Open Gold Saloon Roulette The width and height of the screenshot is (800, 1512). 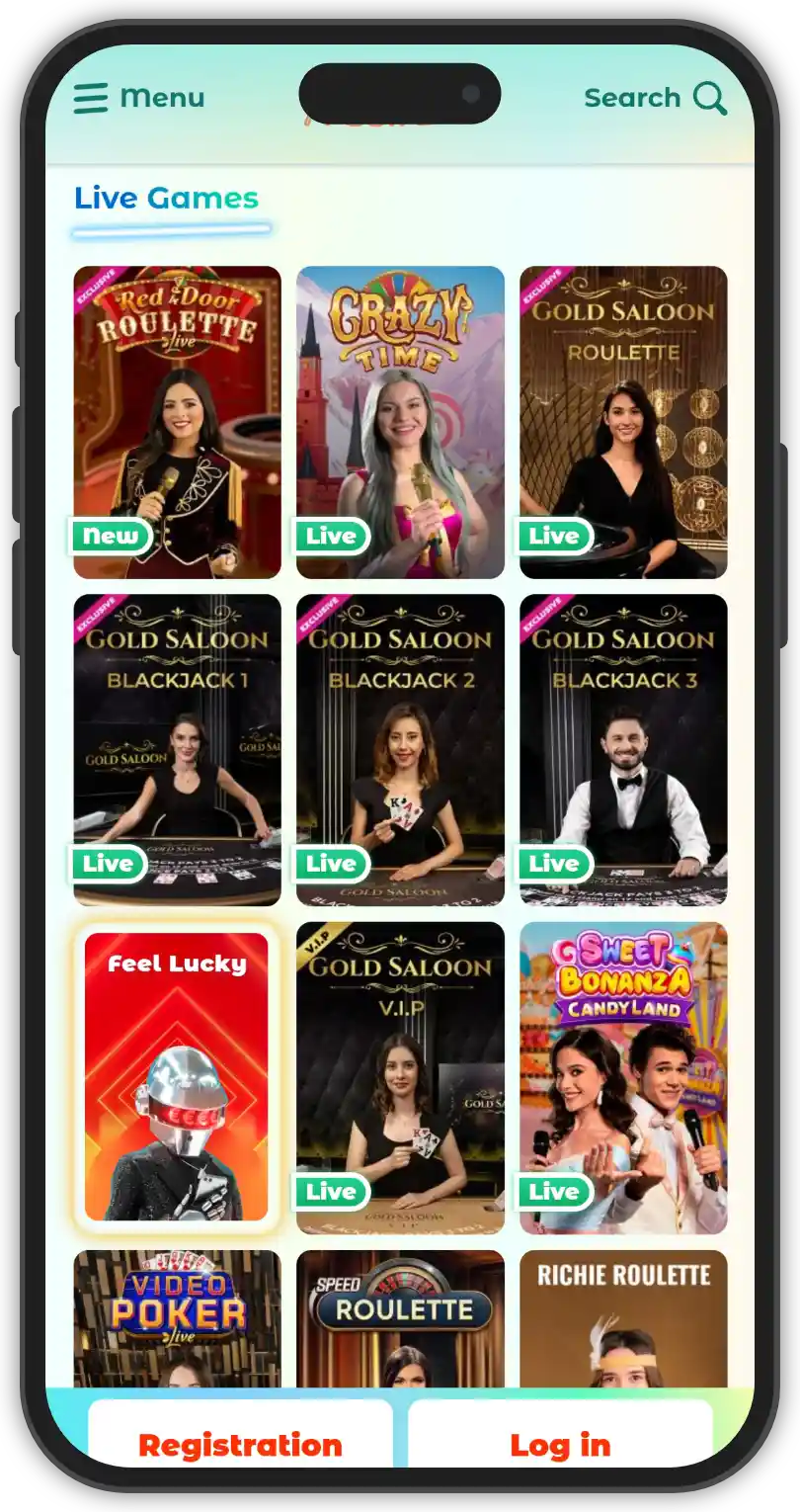click(x=623, y=422)
